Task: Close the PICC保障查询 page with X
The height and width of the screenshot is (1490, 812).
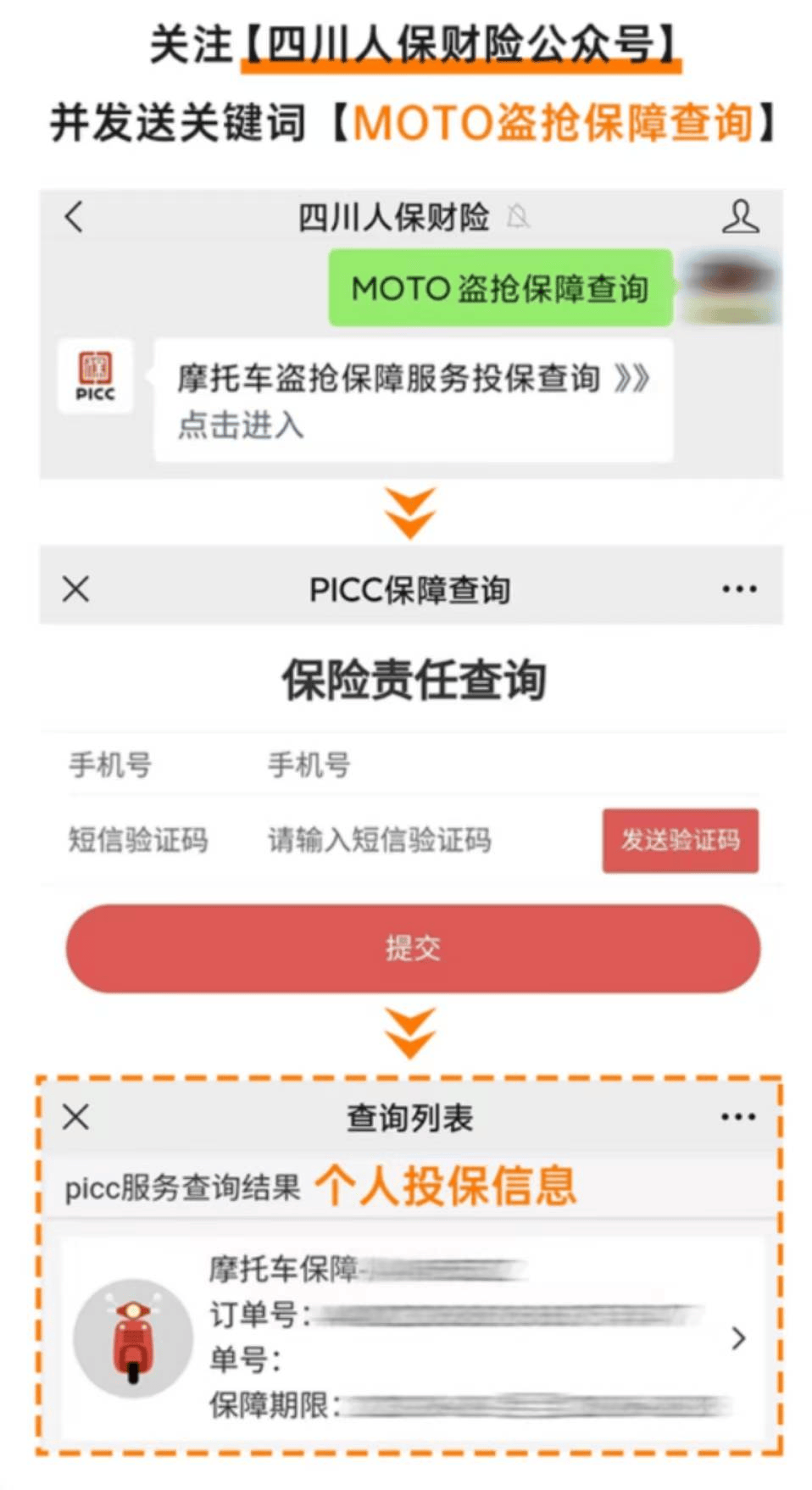Action: 75,587
